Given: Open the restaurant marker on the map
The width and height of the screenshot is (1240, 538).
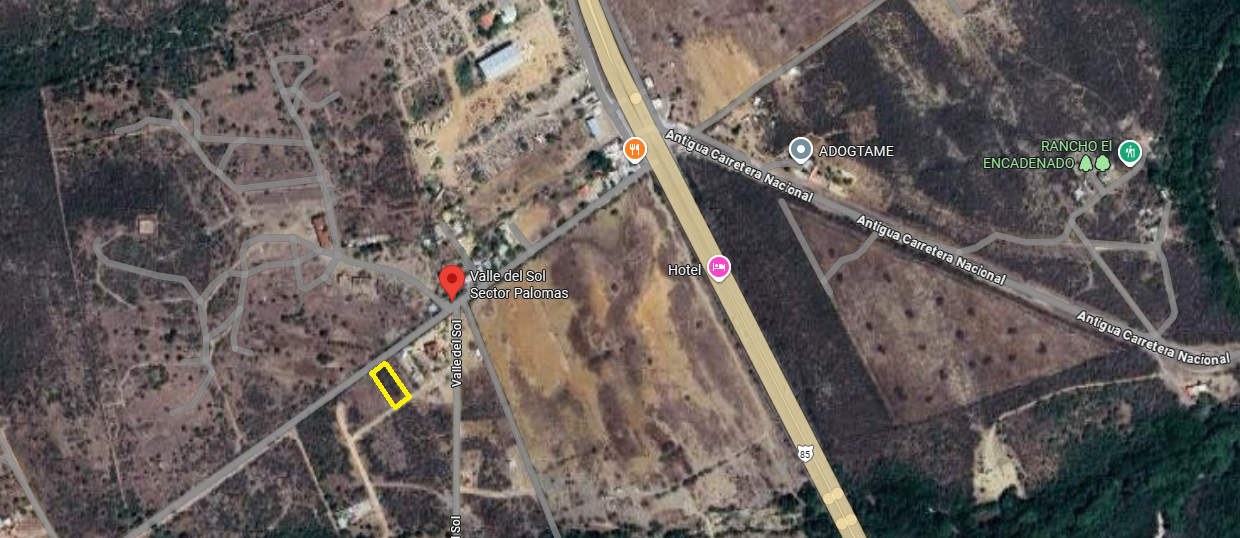Looking at the screenshot, I should pyautogui.click(x=633, y=151).
